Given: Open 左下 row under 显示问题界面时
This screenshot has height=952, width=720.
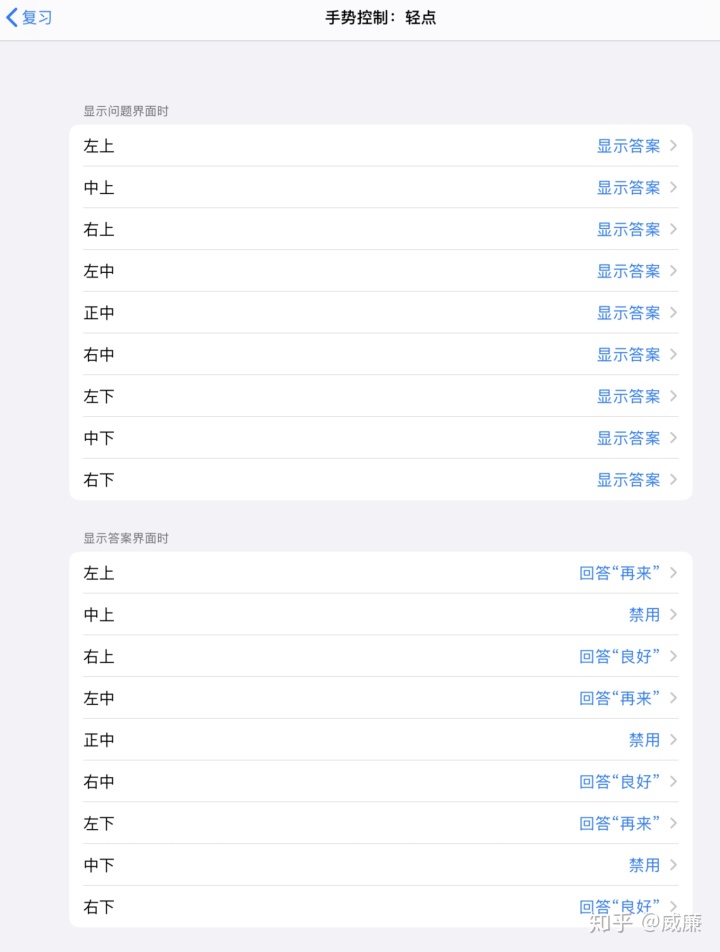Looking at the screenshot, I should (380, 396).
